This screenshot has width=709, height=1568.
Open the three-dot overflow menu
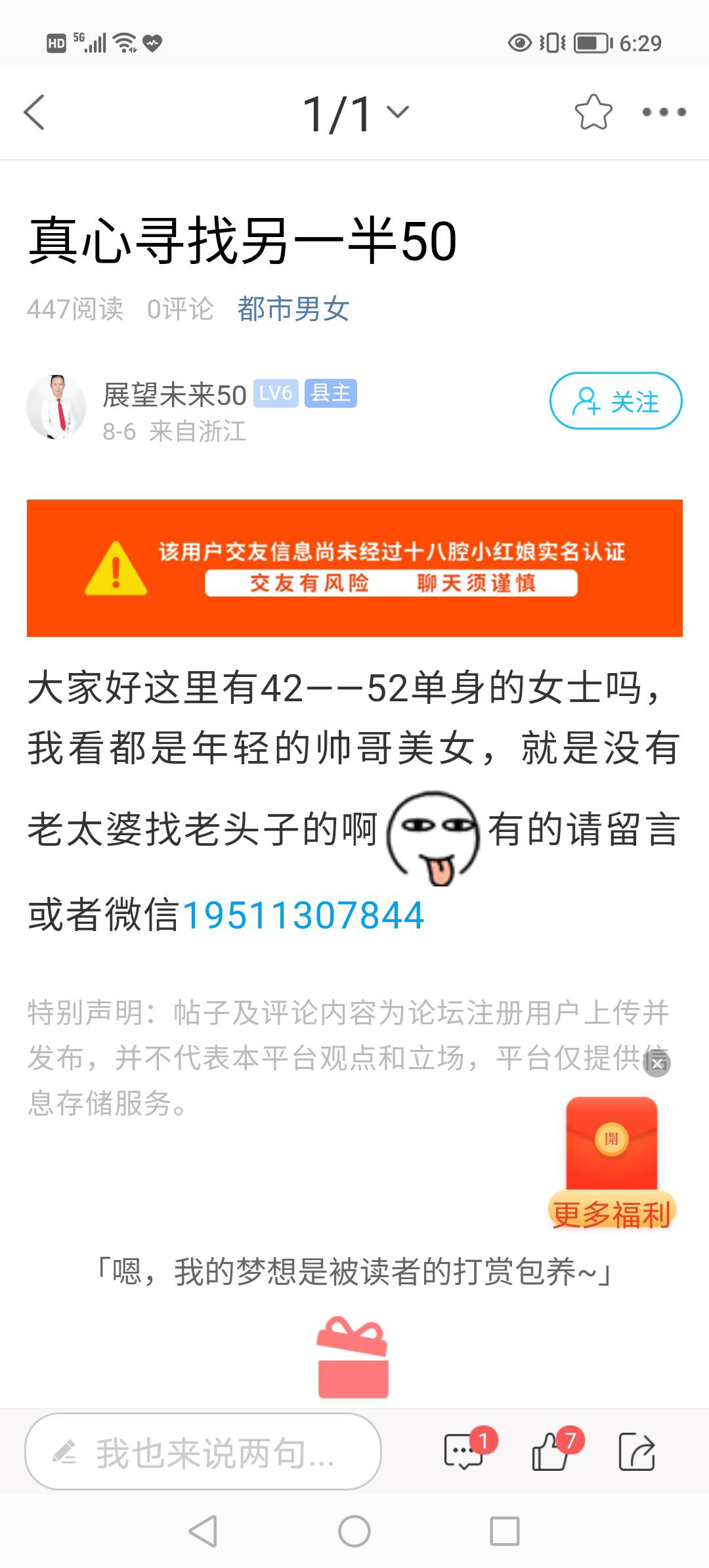tap(664, 112)
